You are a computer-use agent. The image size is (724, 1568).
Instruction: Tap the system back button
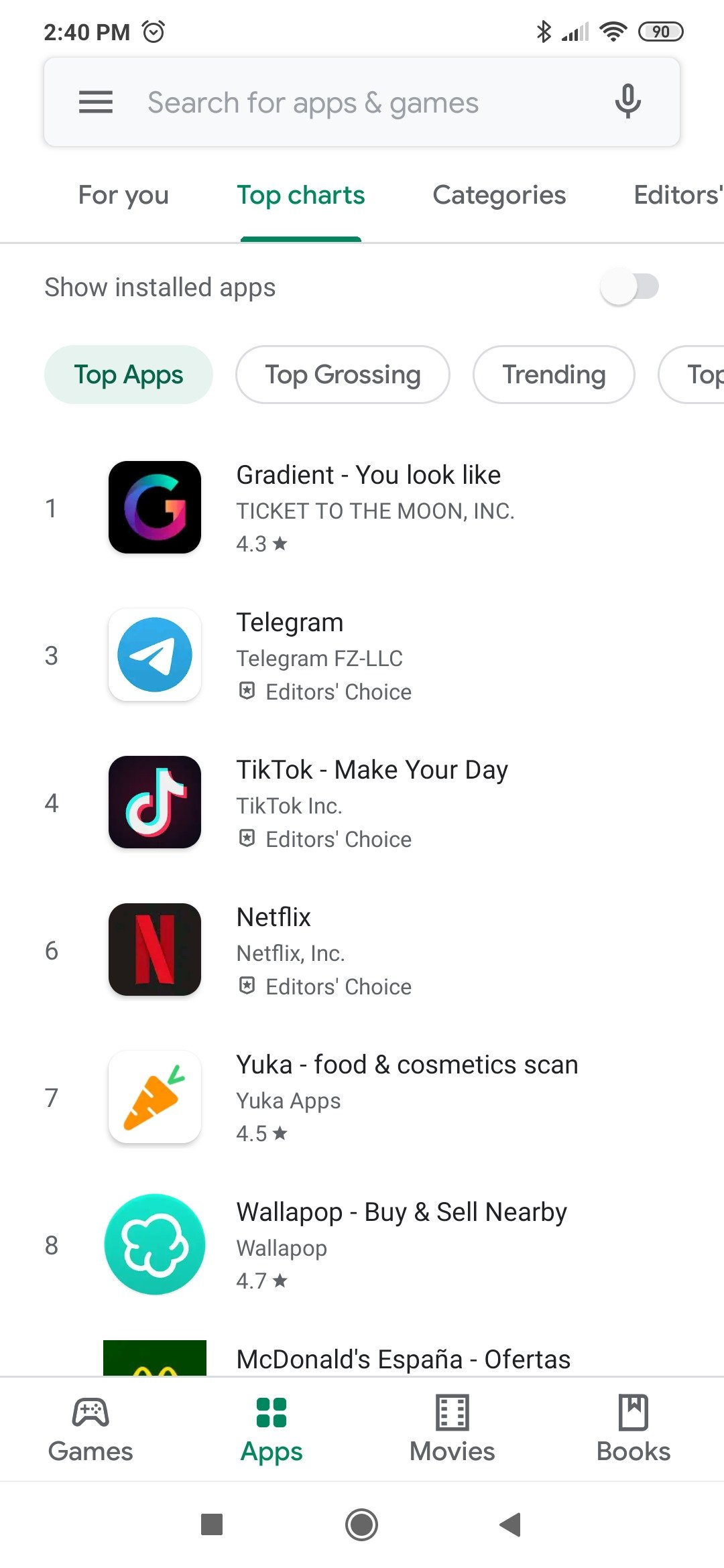[511, 1524]
